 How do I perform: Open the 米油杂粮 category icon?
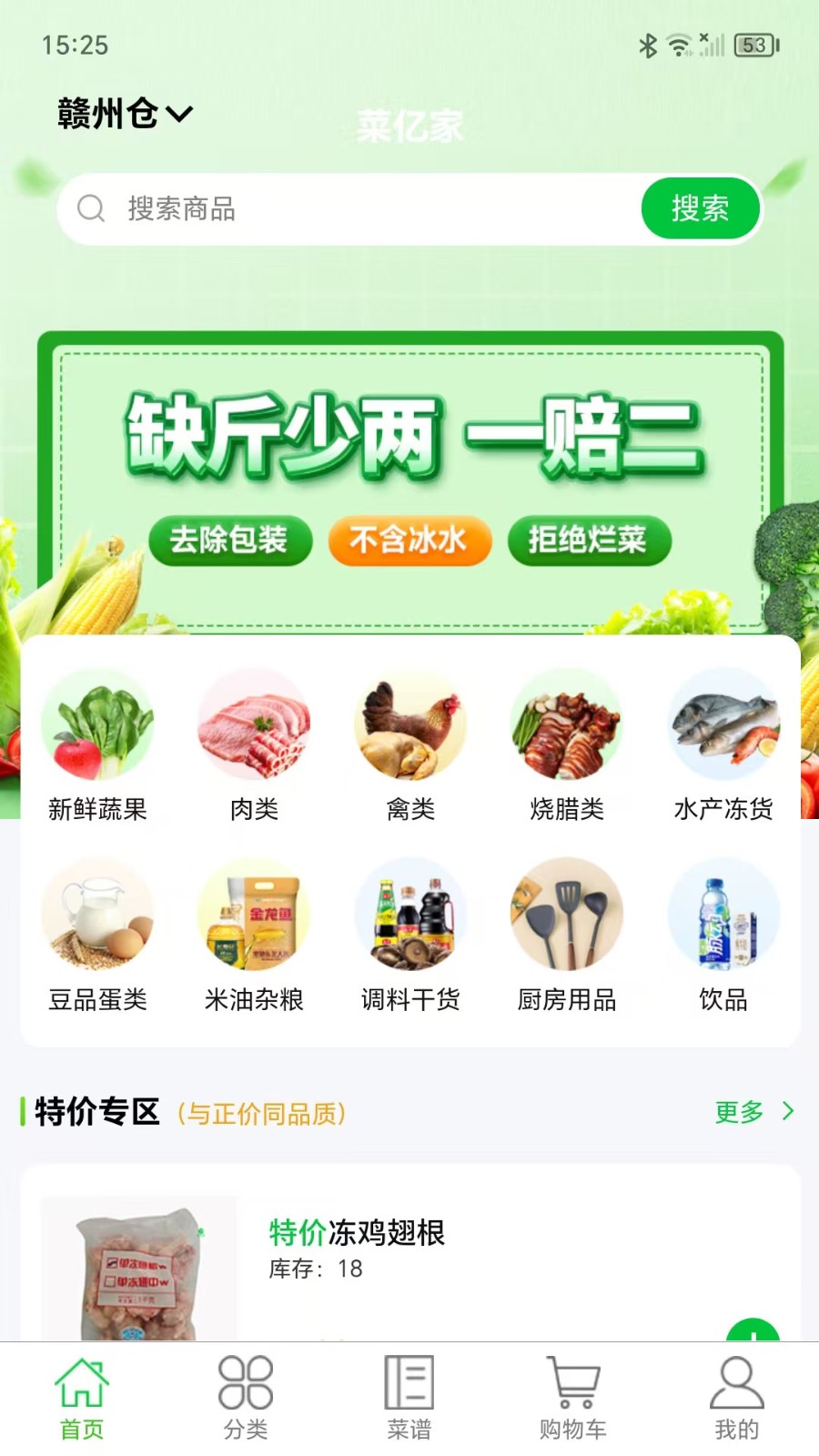[253, 916]
